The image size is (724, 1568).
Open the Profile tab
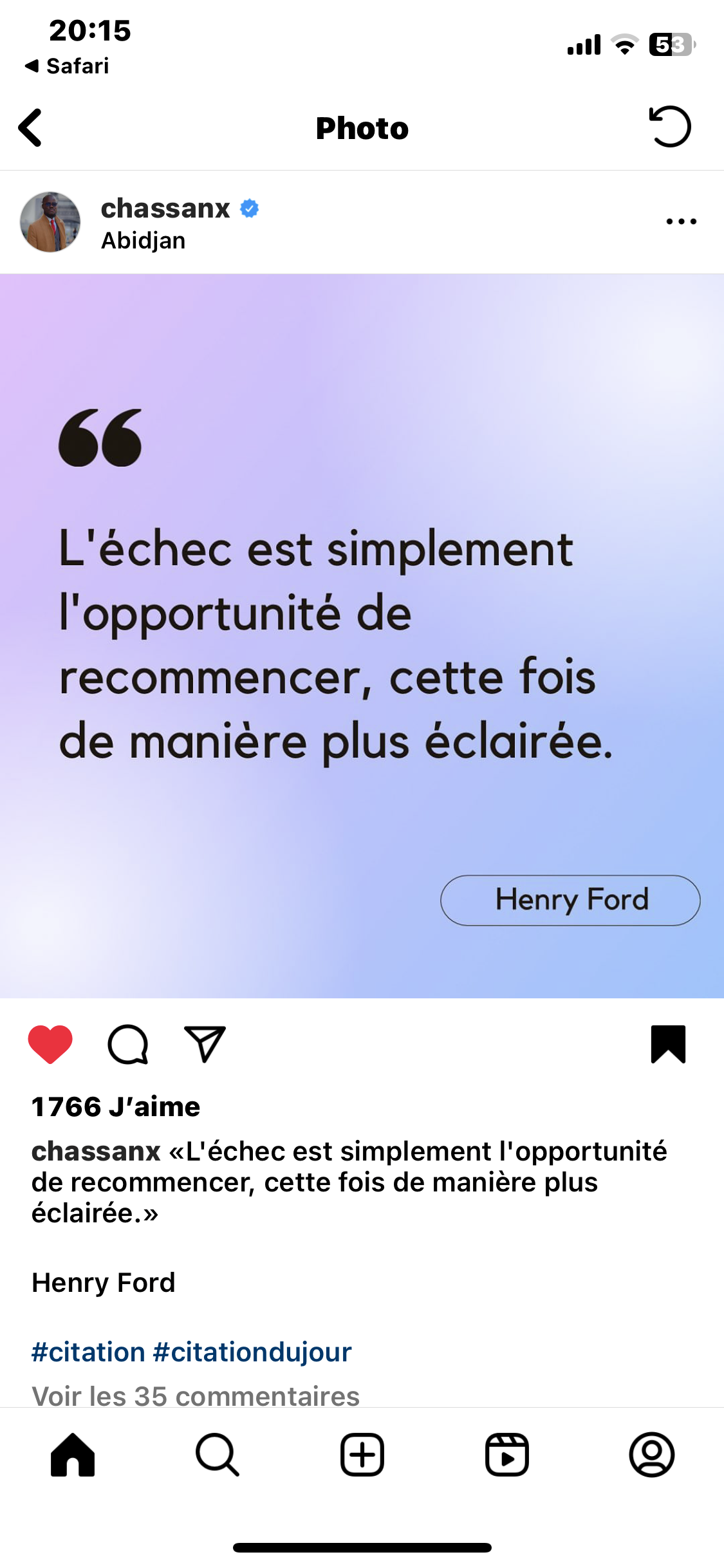tap(652, 1455)
